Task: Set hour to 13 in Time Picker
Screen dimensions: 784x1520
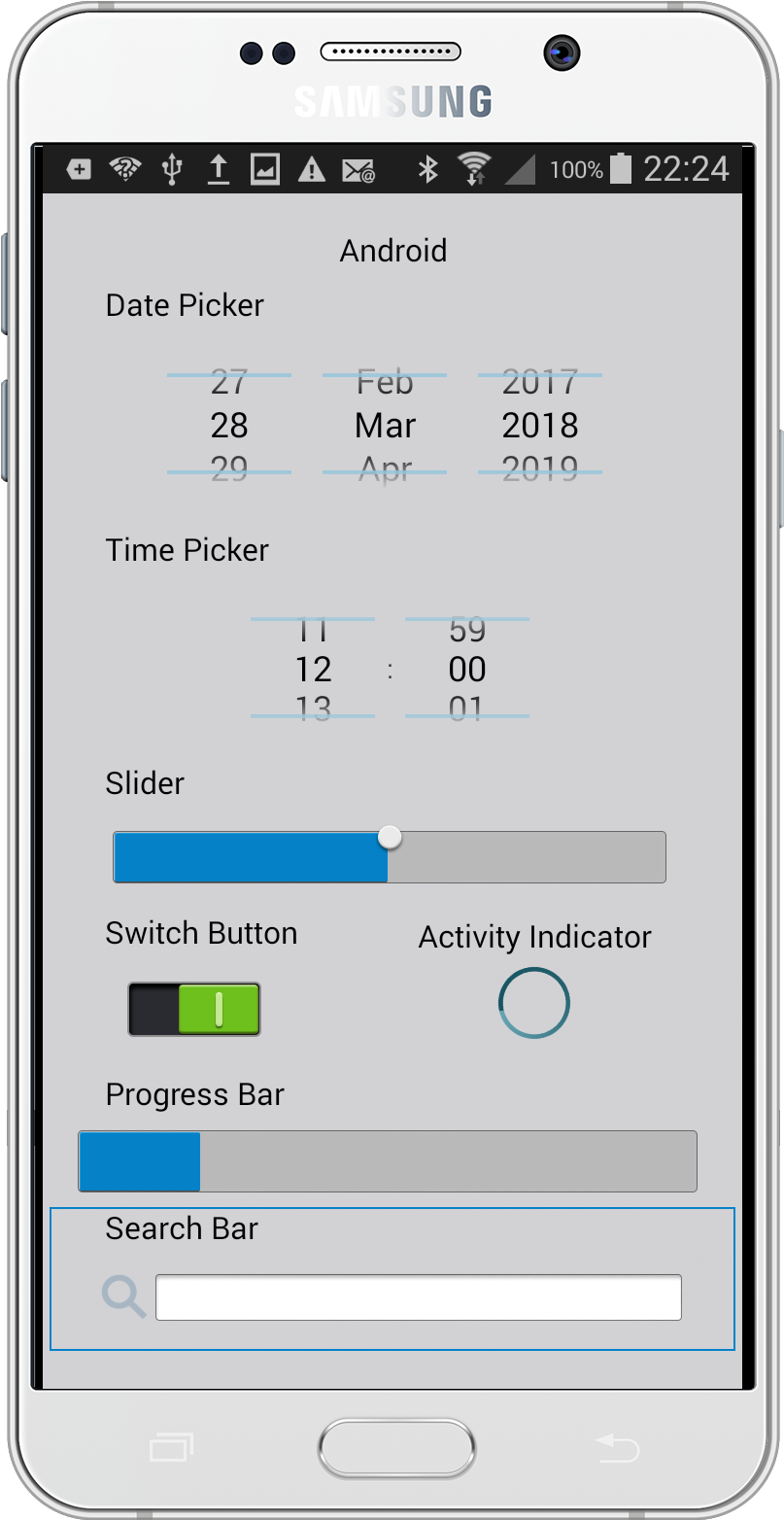Action: click(313, 708)
